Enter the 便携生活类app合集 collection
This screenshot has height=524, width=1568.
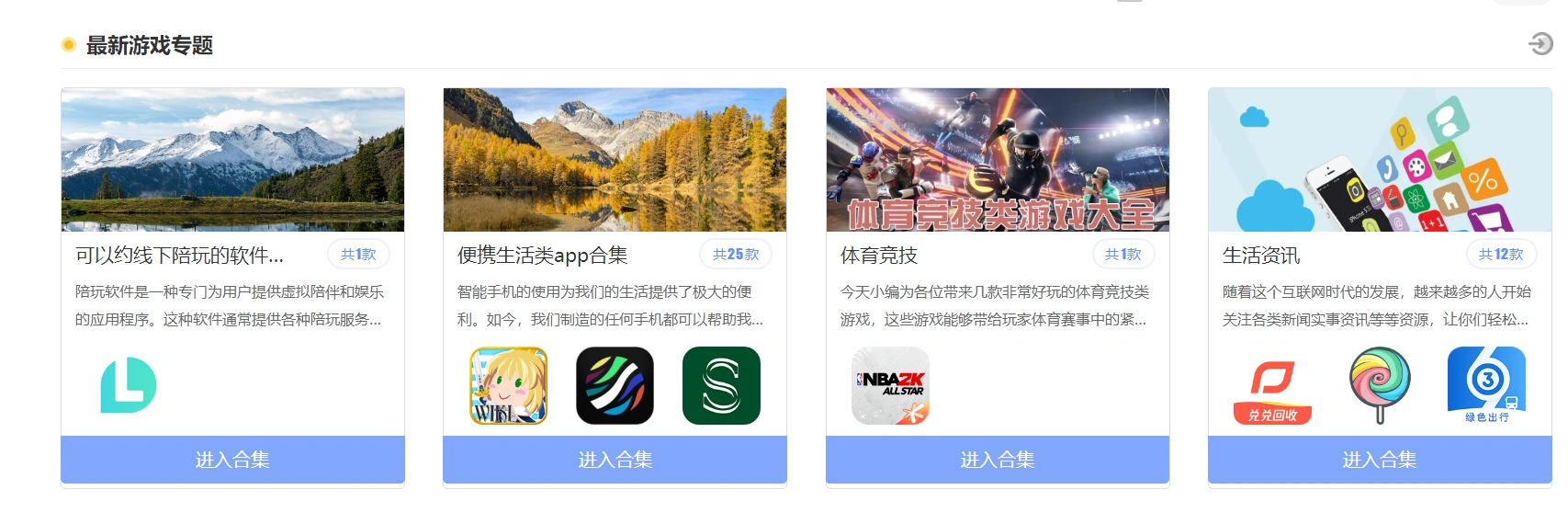pos(615,460)
